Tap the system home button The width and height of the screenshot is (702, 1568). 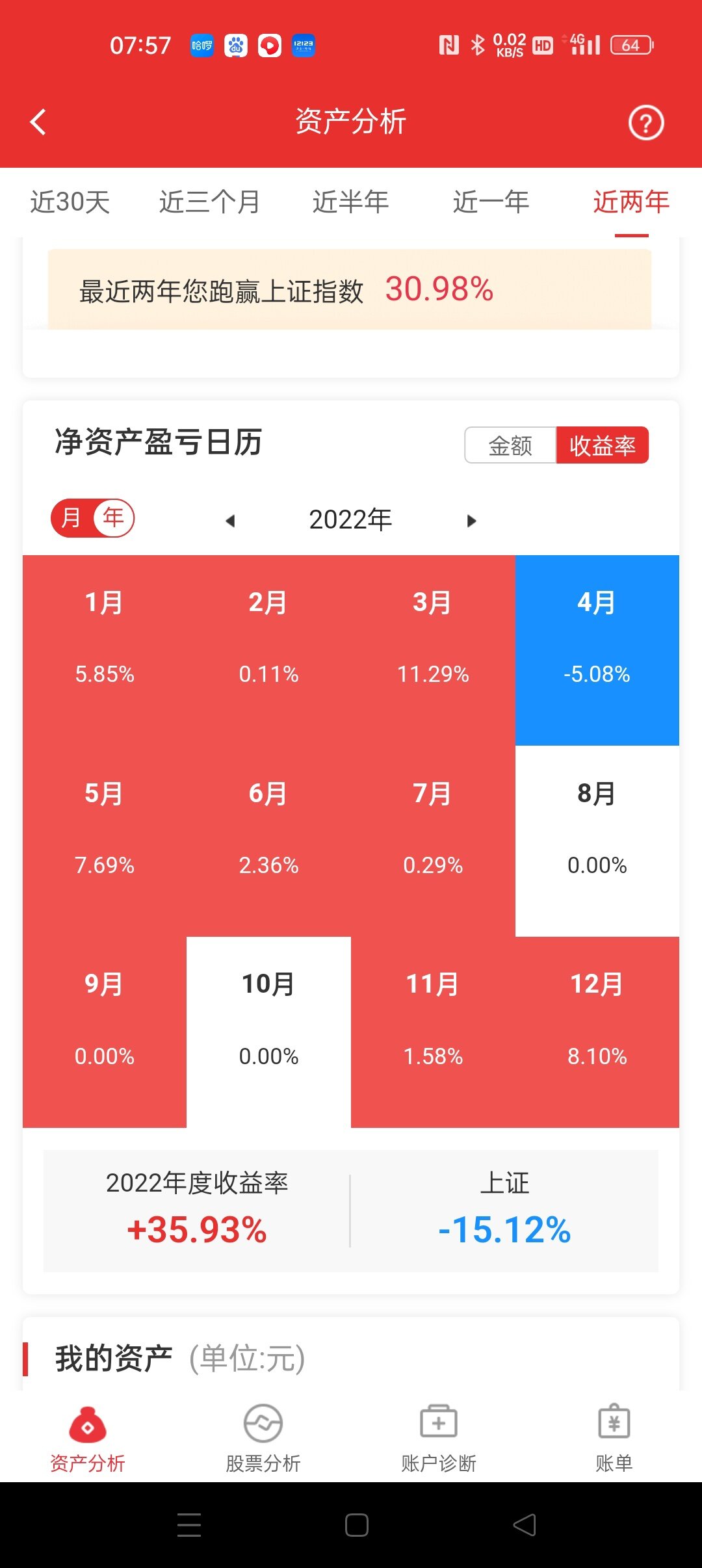[357, 1525]
